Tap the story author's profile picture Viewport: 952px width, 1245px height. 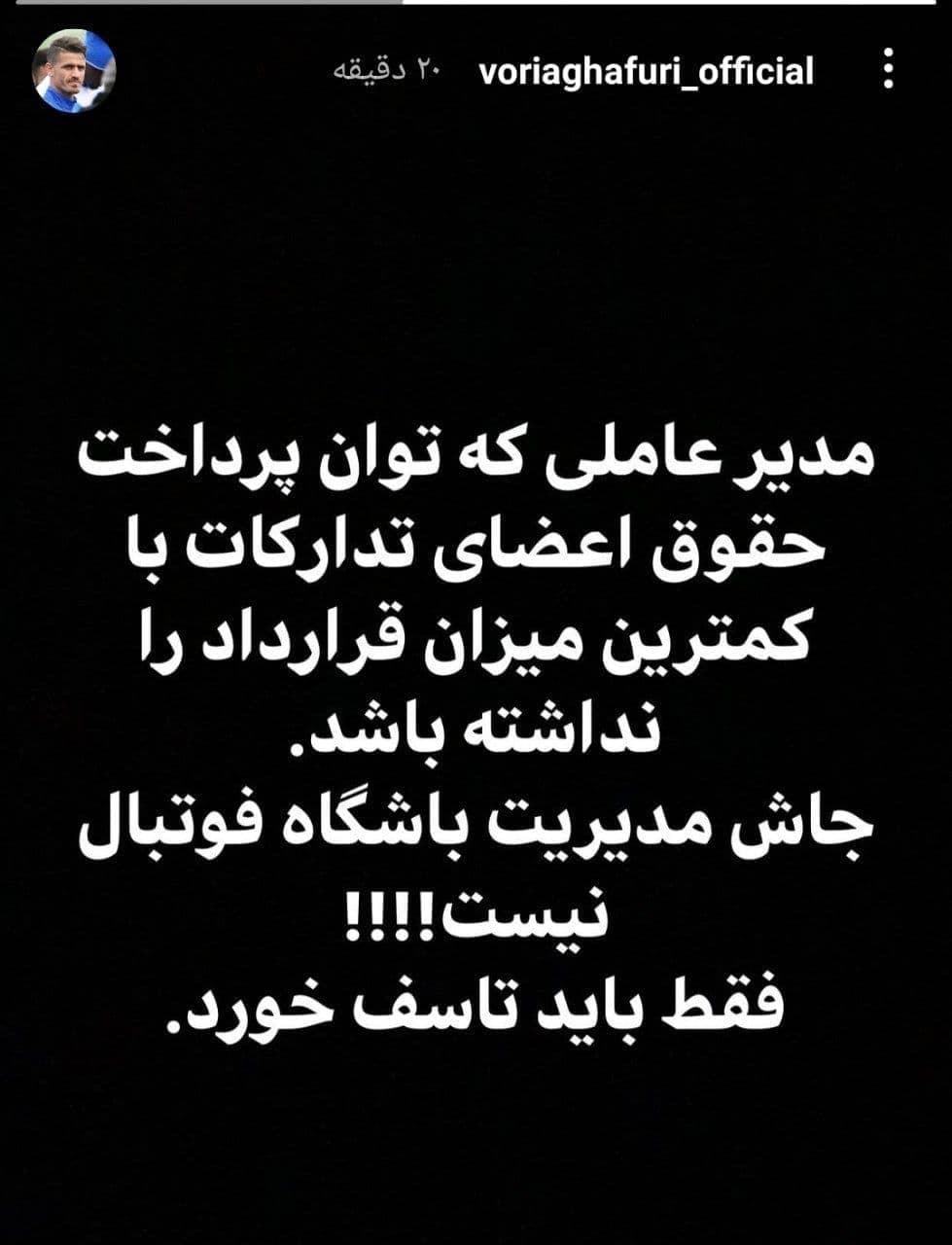74,70
